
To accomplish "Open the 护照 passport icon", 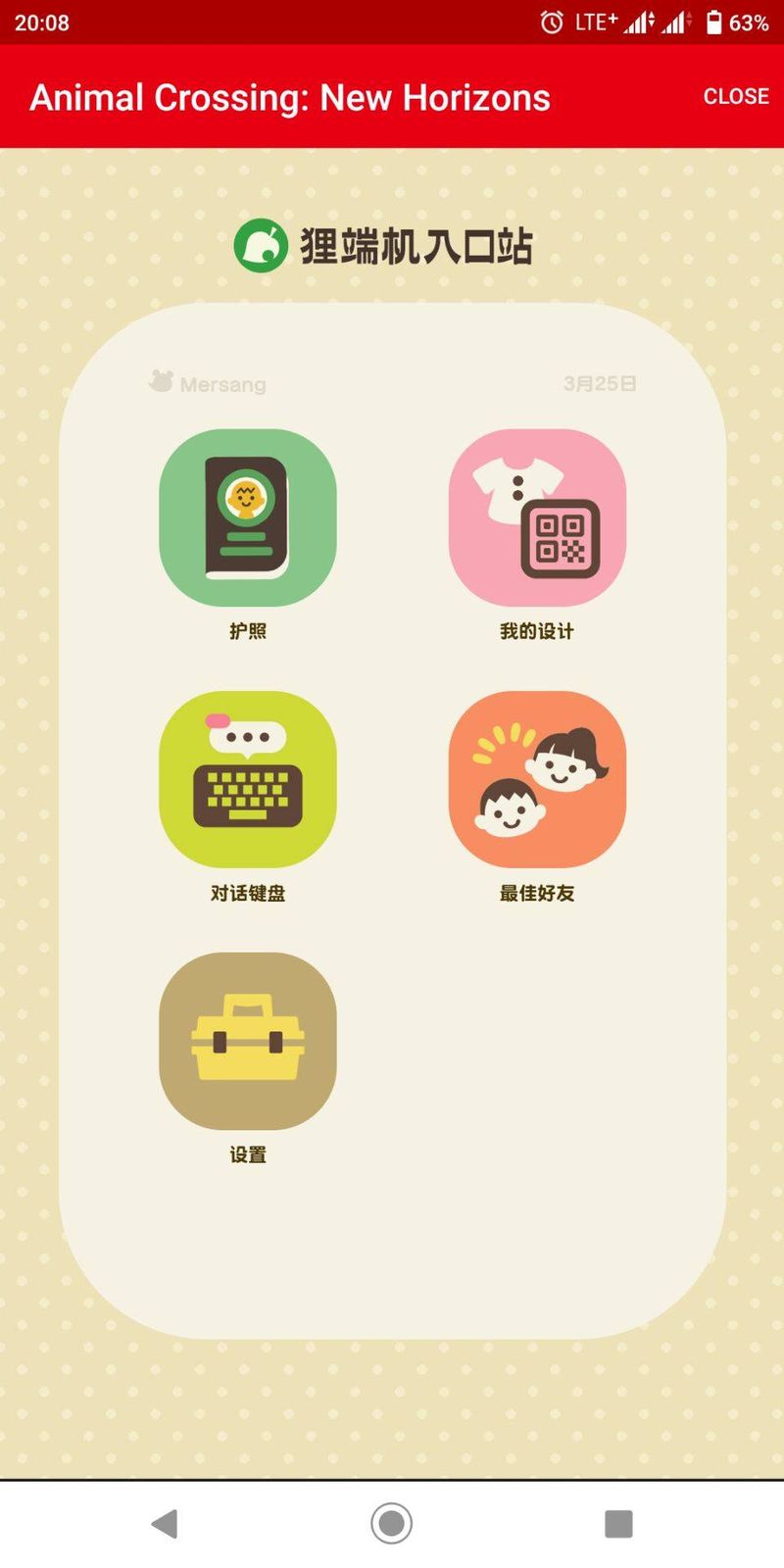I will point(247,517).
